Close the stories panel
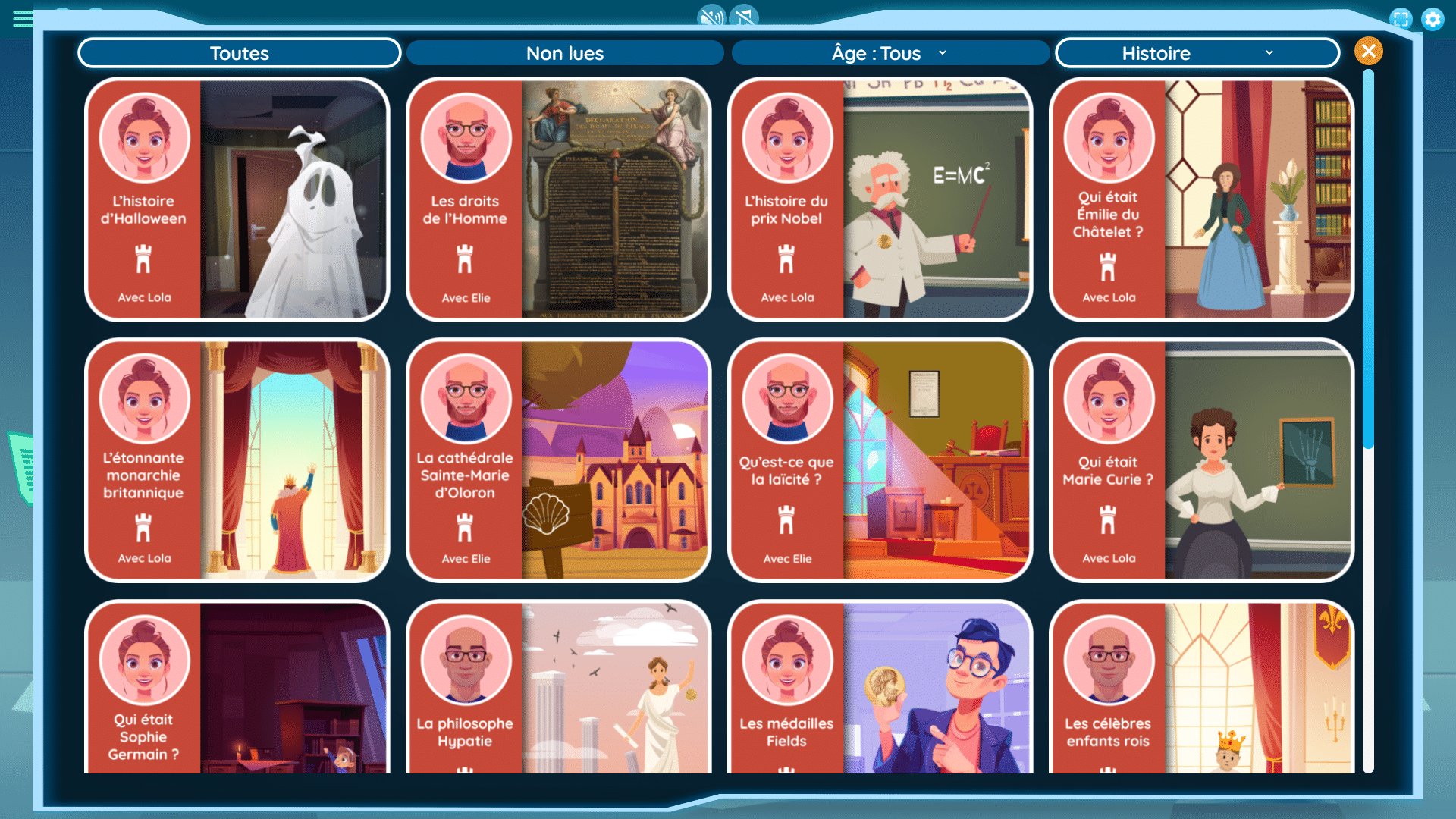 [x=1368, y=51]
